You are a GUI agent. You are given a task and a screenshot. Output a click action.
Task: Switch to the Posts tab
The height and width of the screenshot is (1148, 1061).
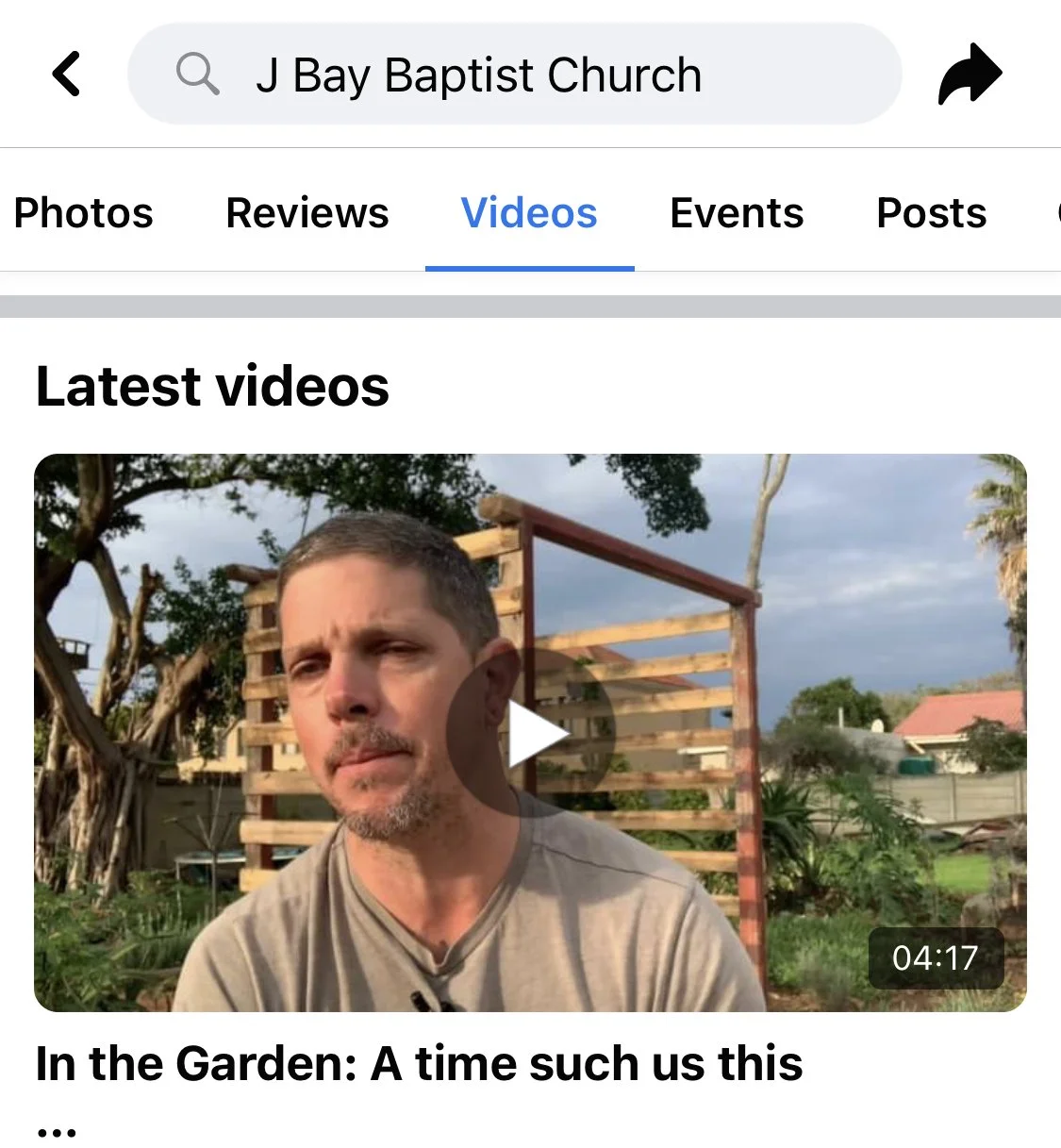[931, 213]
